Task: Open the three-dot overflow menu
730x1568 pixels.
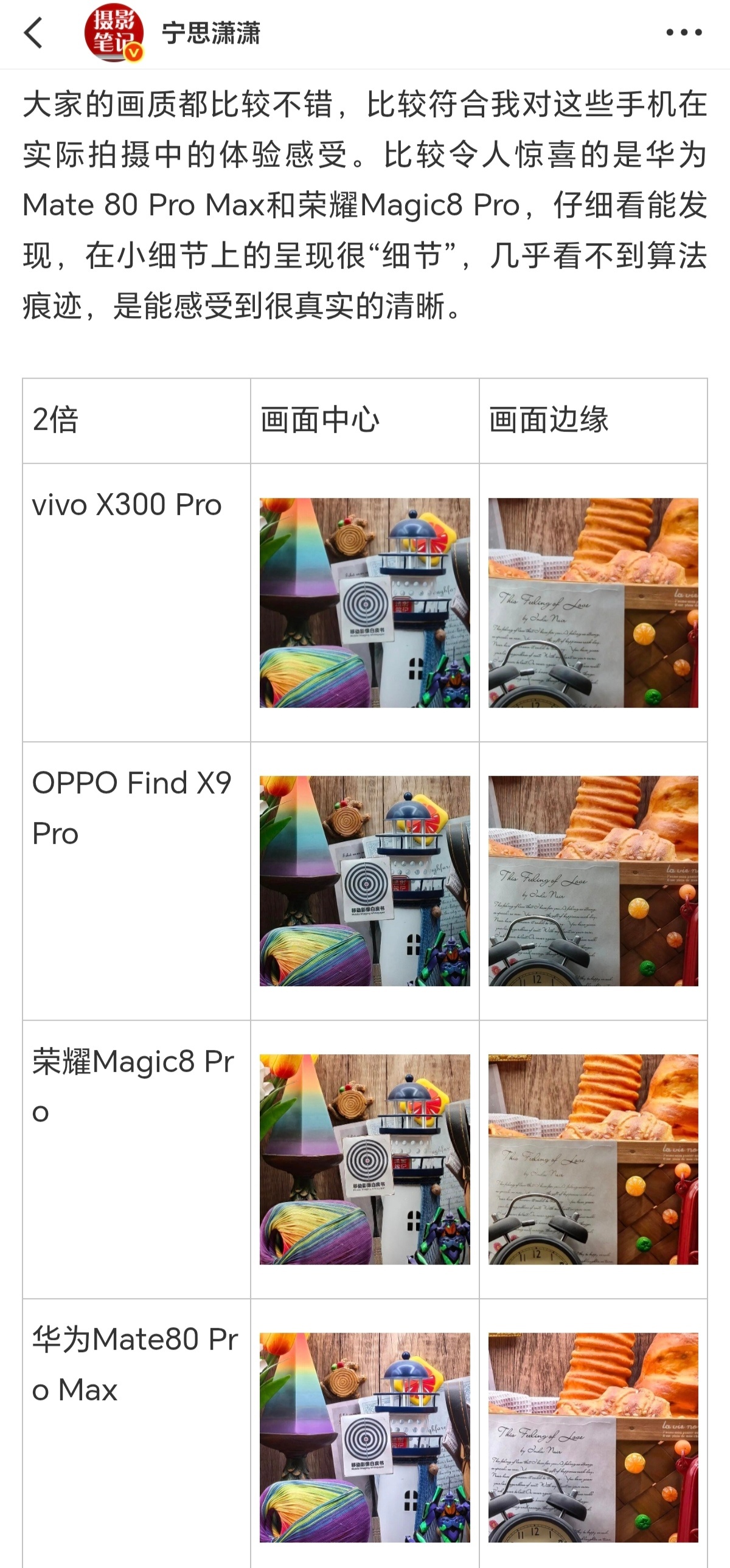Action: (x=684, y=33)
